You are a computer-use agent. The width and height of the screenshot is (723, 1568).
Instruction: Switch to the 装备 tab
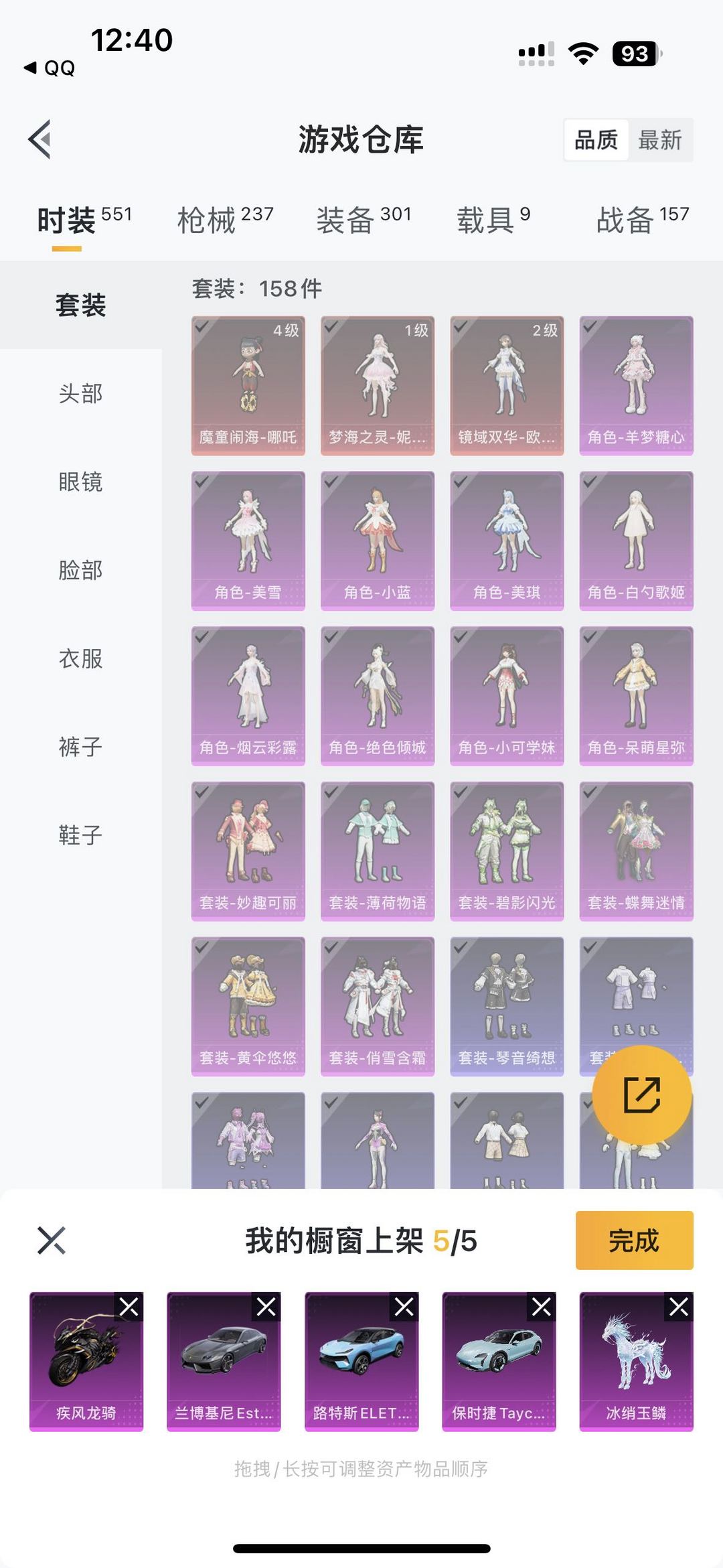(363, 220)
